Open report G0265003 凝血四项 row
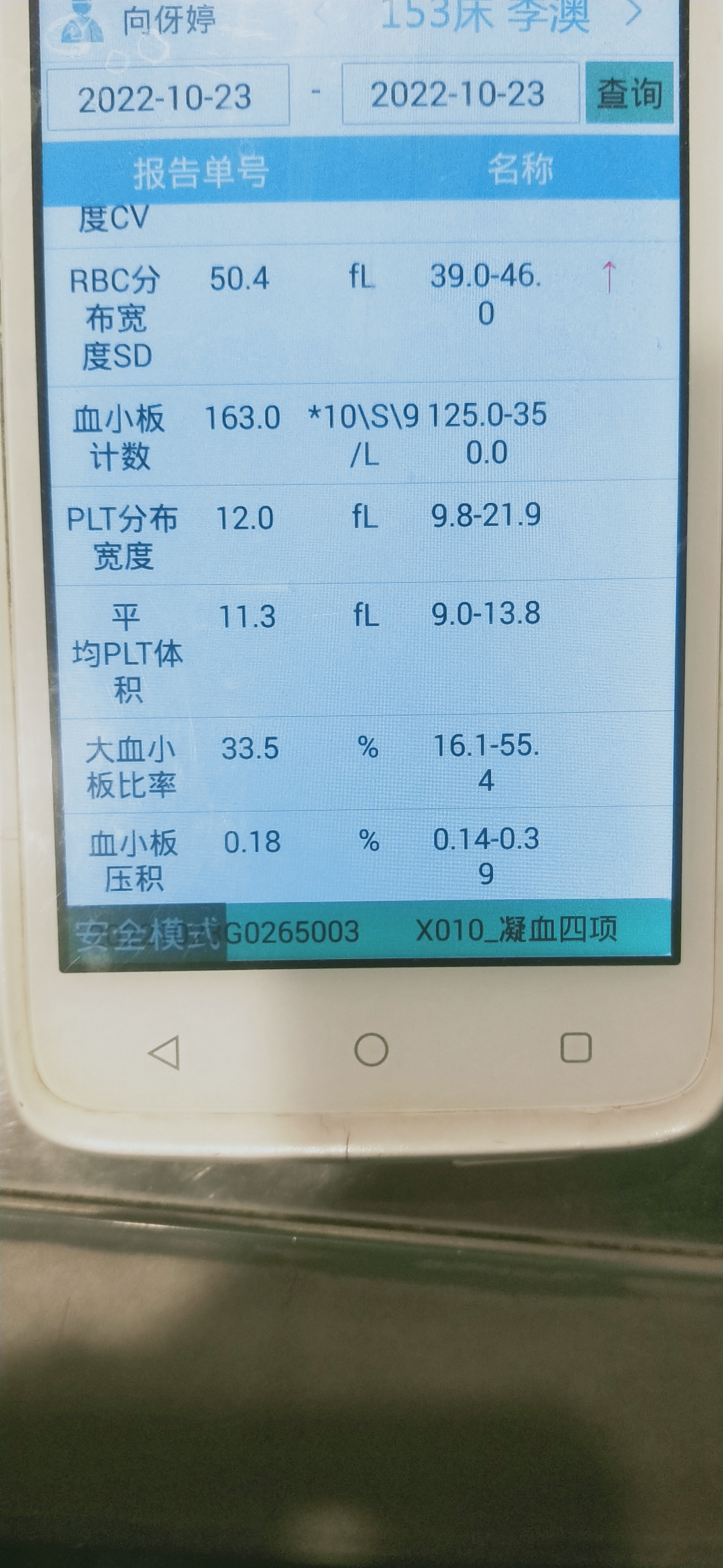723x1568 pixels. coord(368,930)
